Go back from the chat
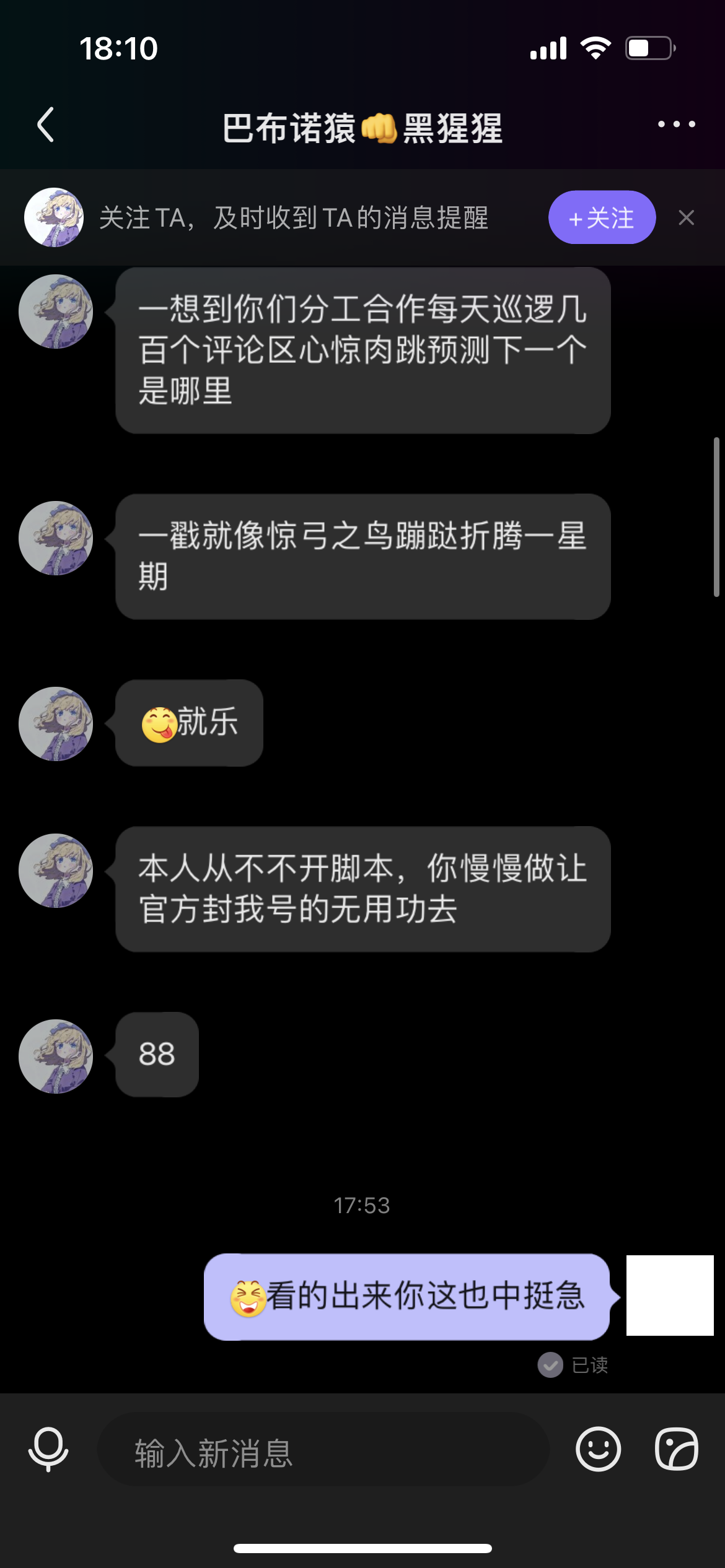725x1568 pixels. (x=46, y=125)
